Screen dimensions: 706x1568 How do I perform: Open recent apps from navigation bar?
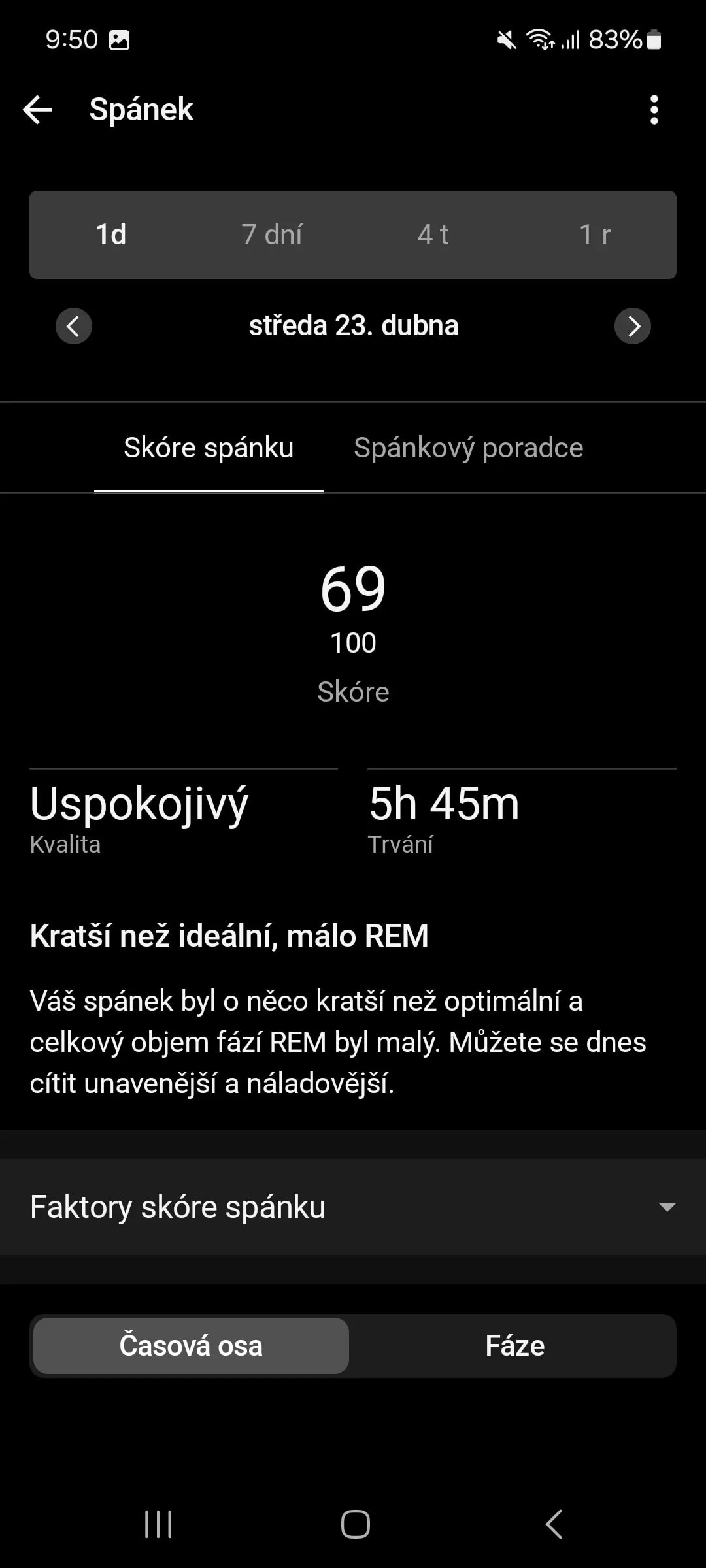pyautogui.click(x=158, y=1525)
